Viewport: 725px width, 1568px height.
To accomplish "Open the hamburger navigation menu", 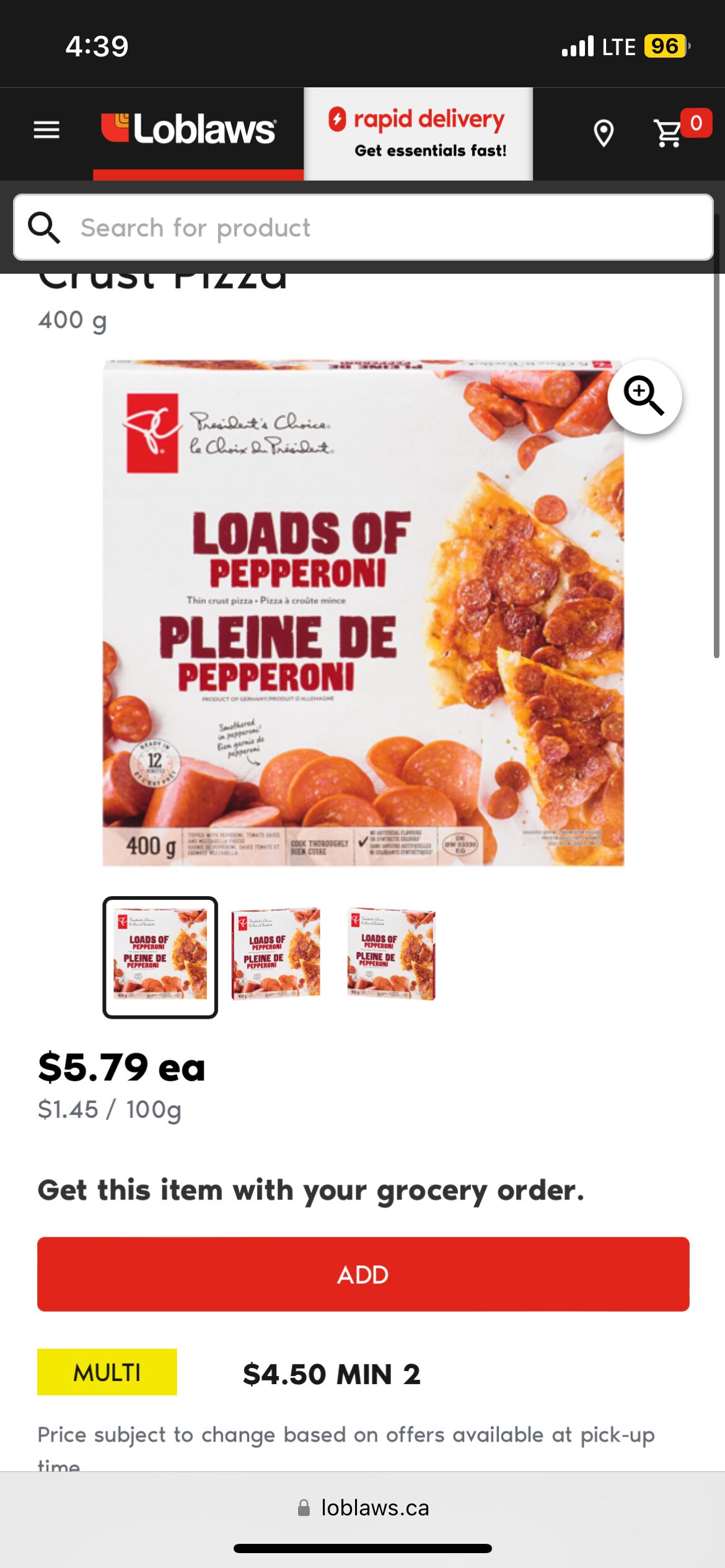I will tap(45, 130).
